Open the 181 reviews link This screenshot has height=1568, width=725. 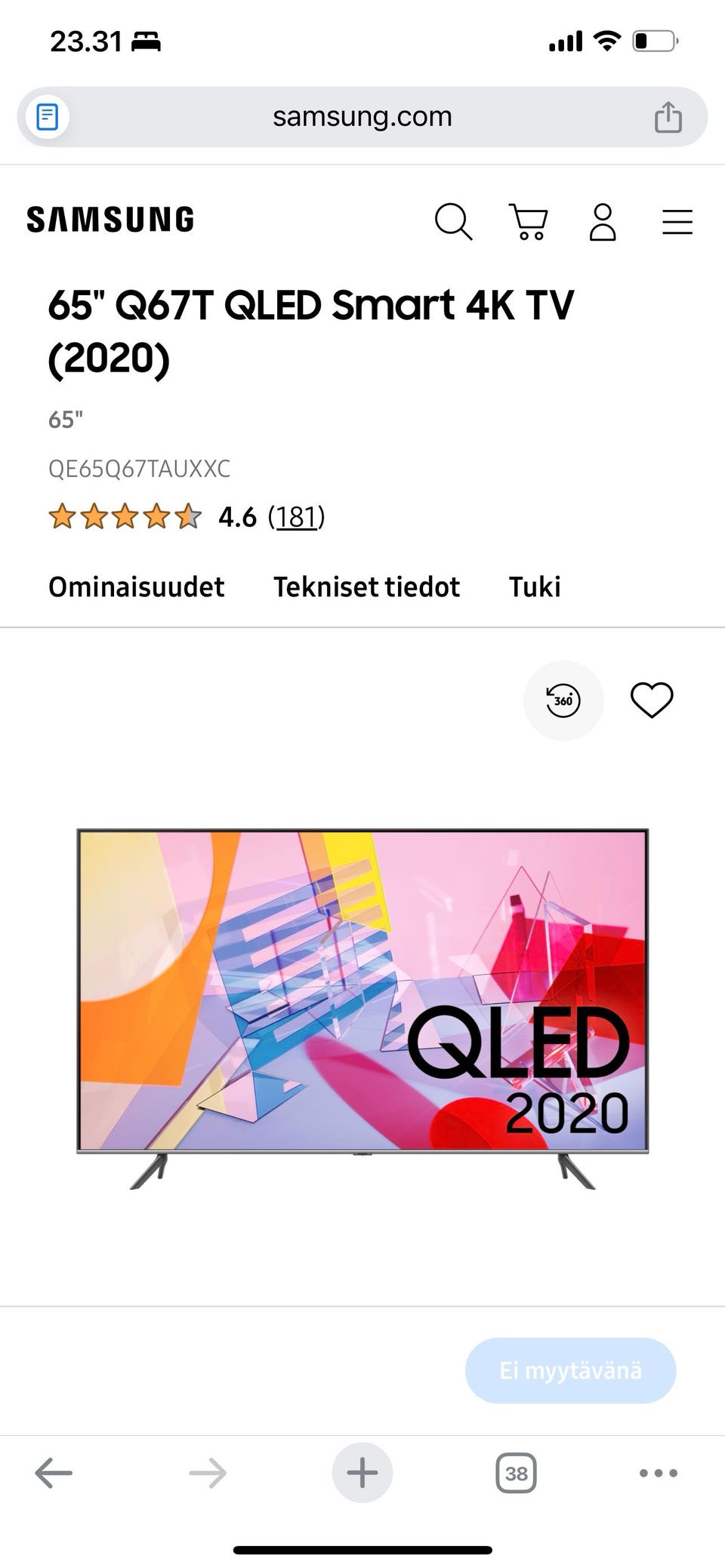click(x=296, y=517)
